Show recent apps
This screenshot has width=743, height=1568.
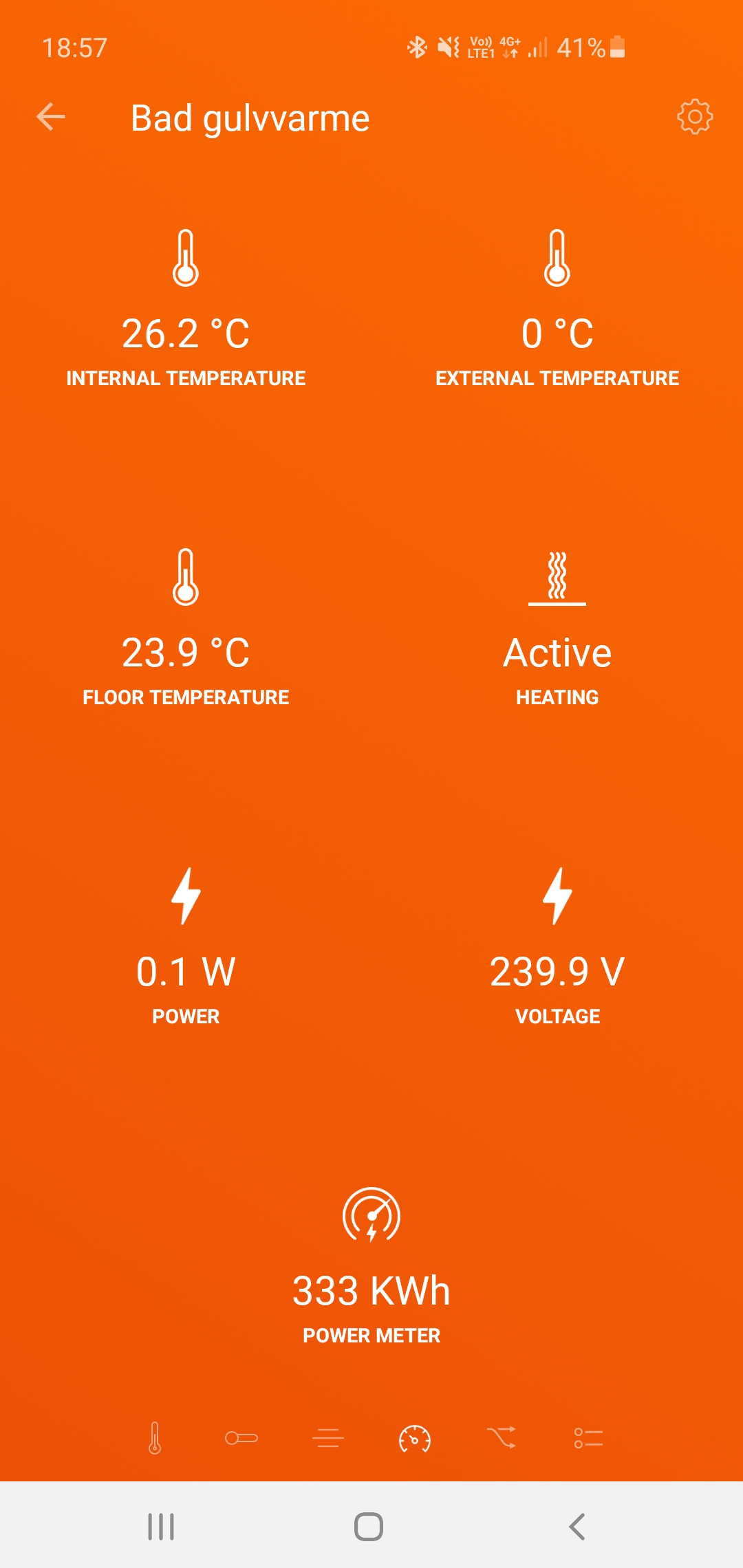[x=161, y=1527]
